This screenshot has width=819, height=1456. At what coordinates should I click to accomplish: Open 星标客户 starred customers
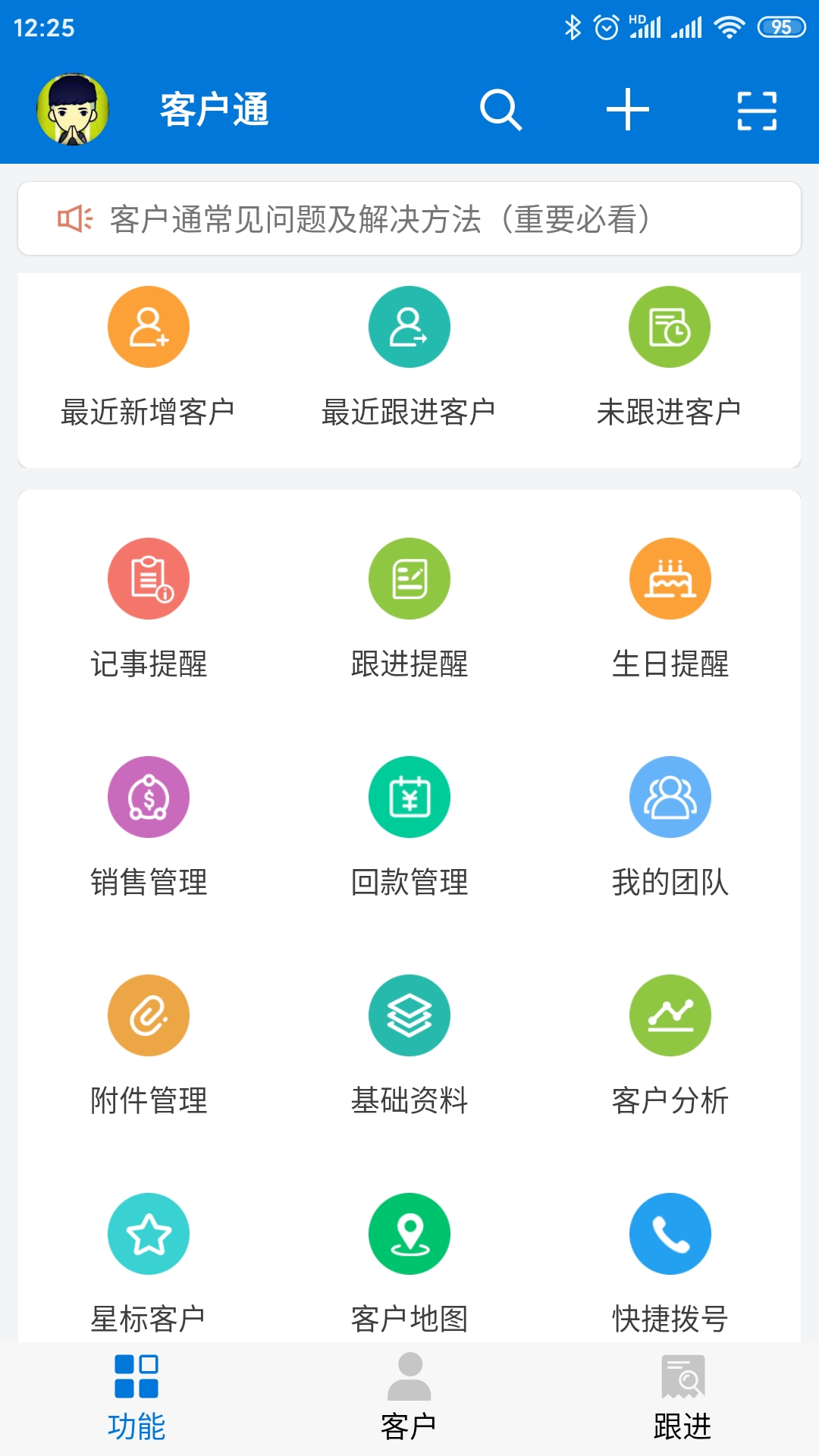[x=148, y=1263]
